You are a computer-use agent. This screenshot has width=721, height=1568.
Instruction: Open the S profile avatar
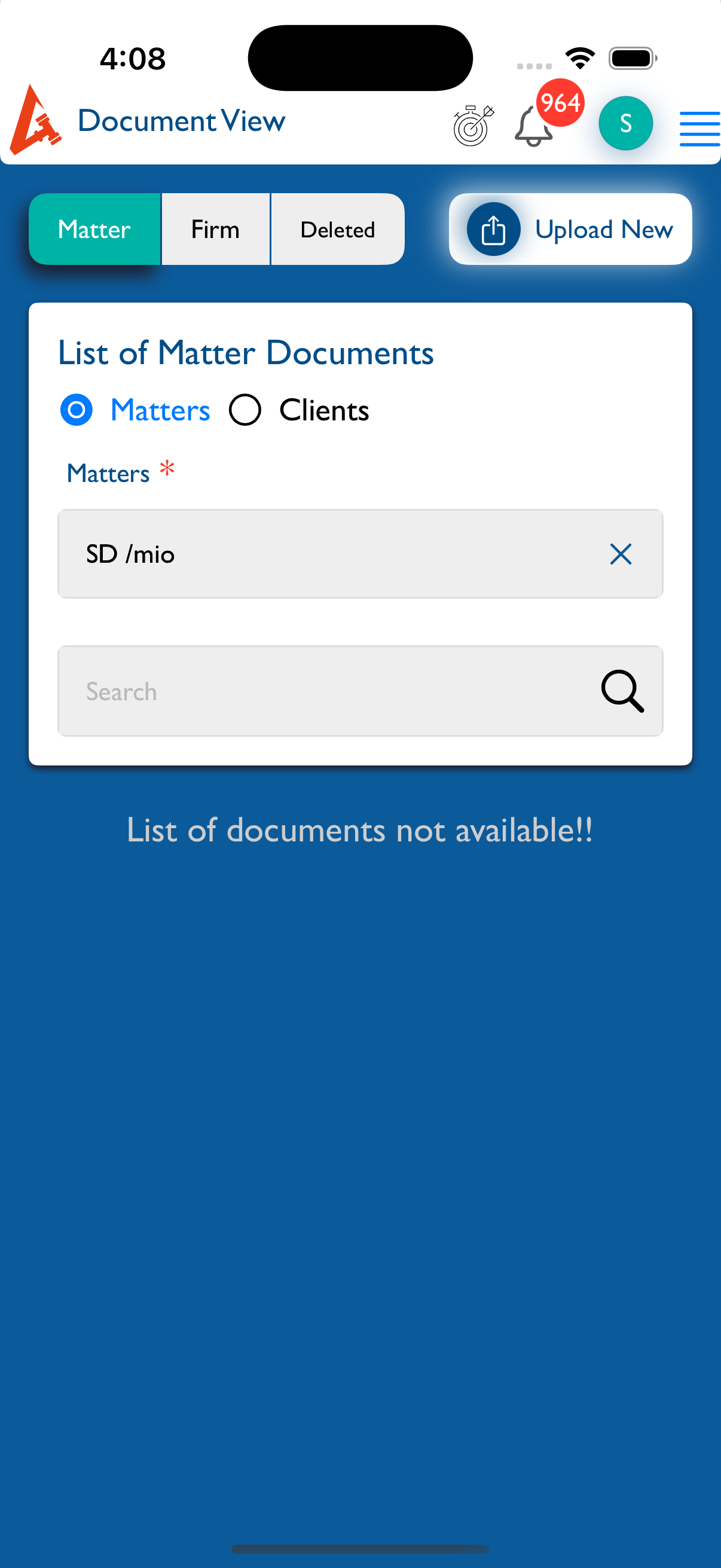pos(625,124)
